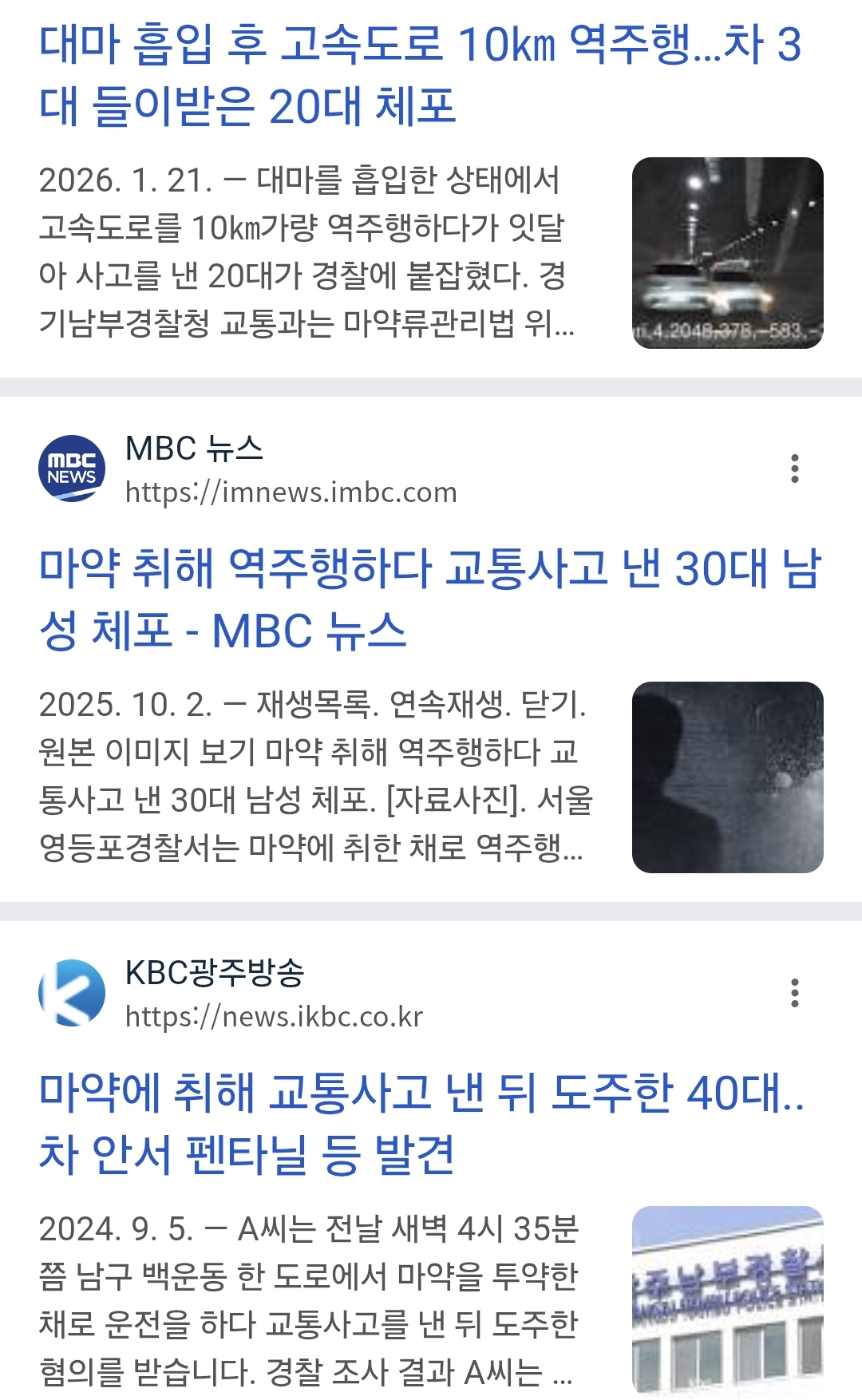The height and width of the screenshot is (1400, 862).
Task: Open the headline about 대마 흡입 후 고속도로 역주행
Action: tap(419, 75)
